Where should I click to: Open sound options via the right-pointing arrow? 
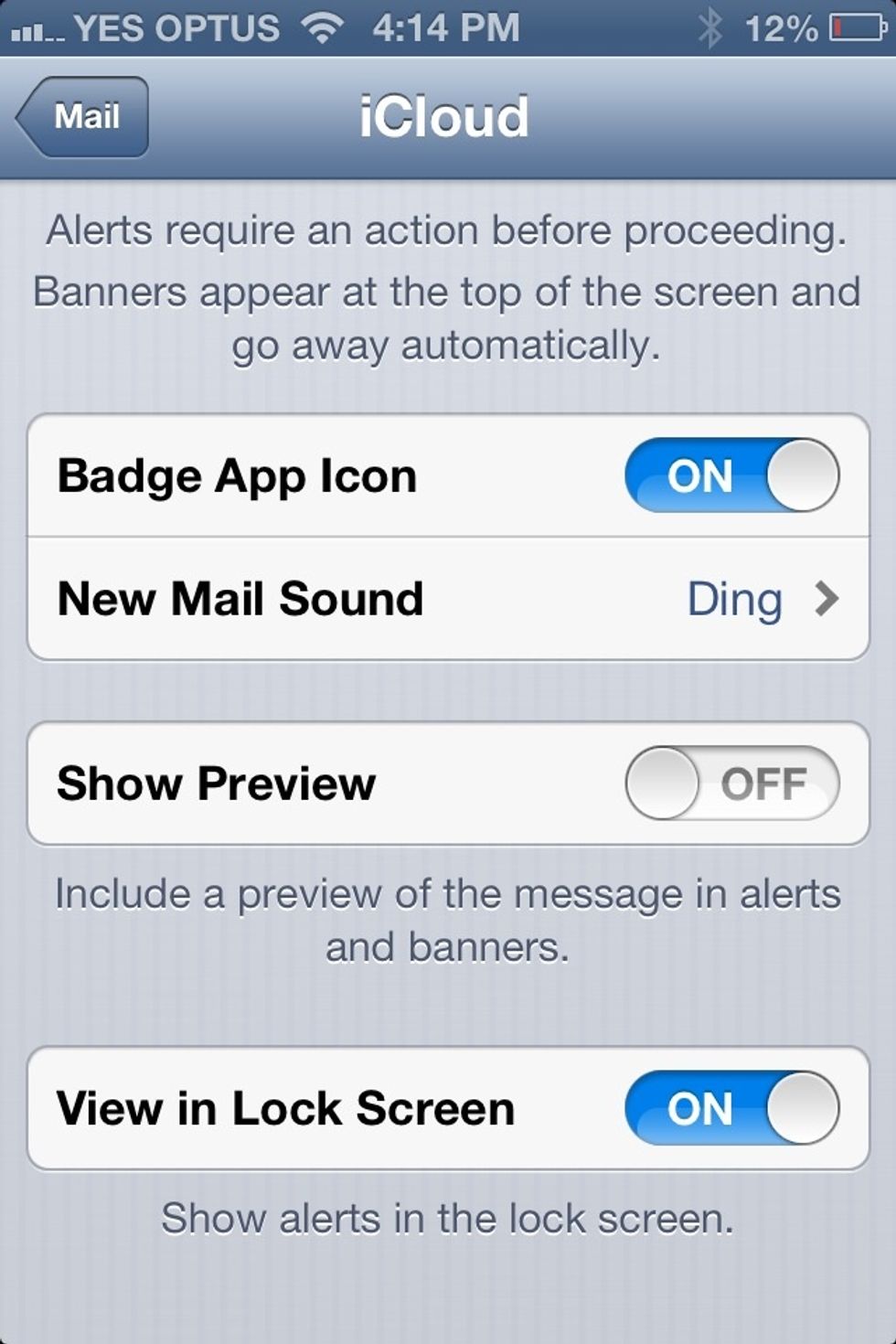[827, 599]
